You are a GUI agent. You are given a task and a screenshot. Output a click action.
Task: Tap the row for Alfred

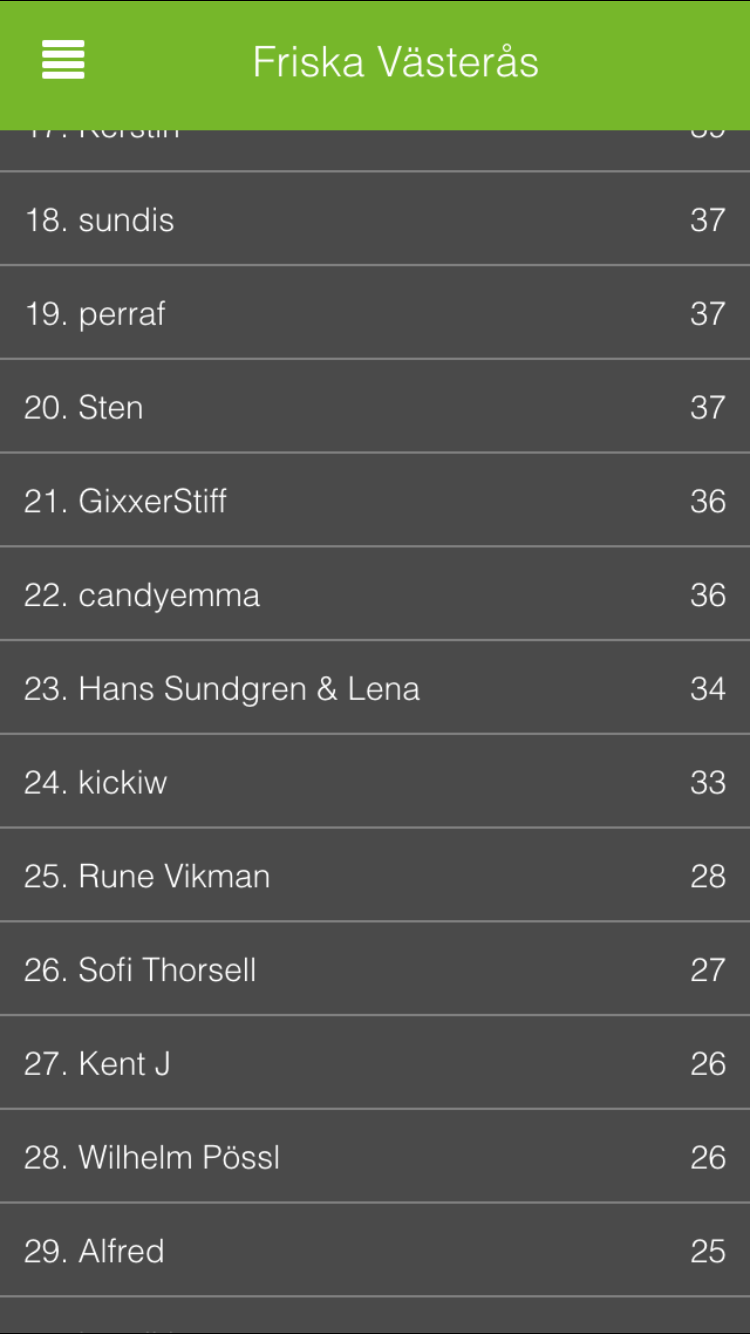pos(375,1250)
